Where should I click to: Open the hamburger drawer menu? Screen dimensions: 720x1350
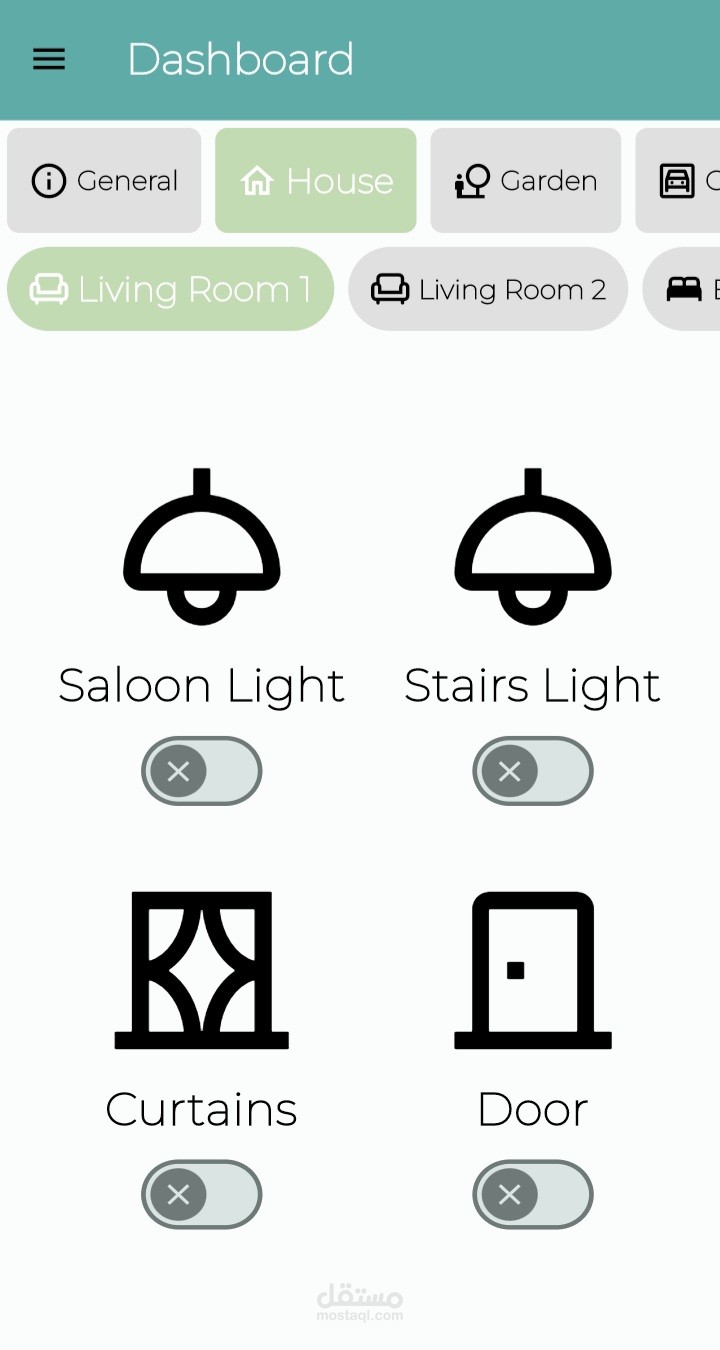point(49,60)
